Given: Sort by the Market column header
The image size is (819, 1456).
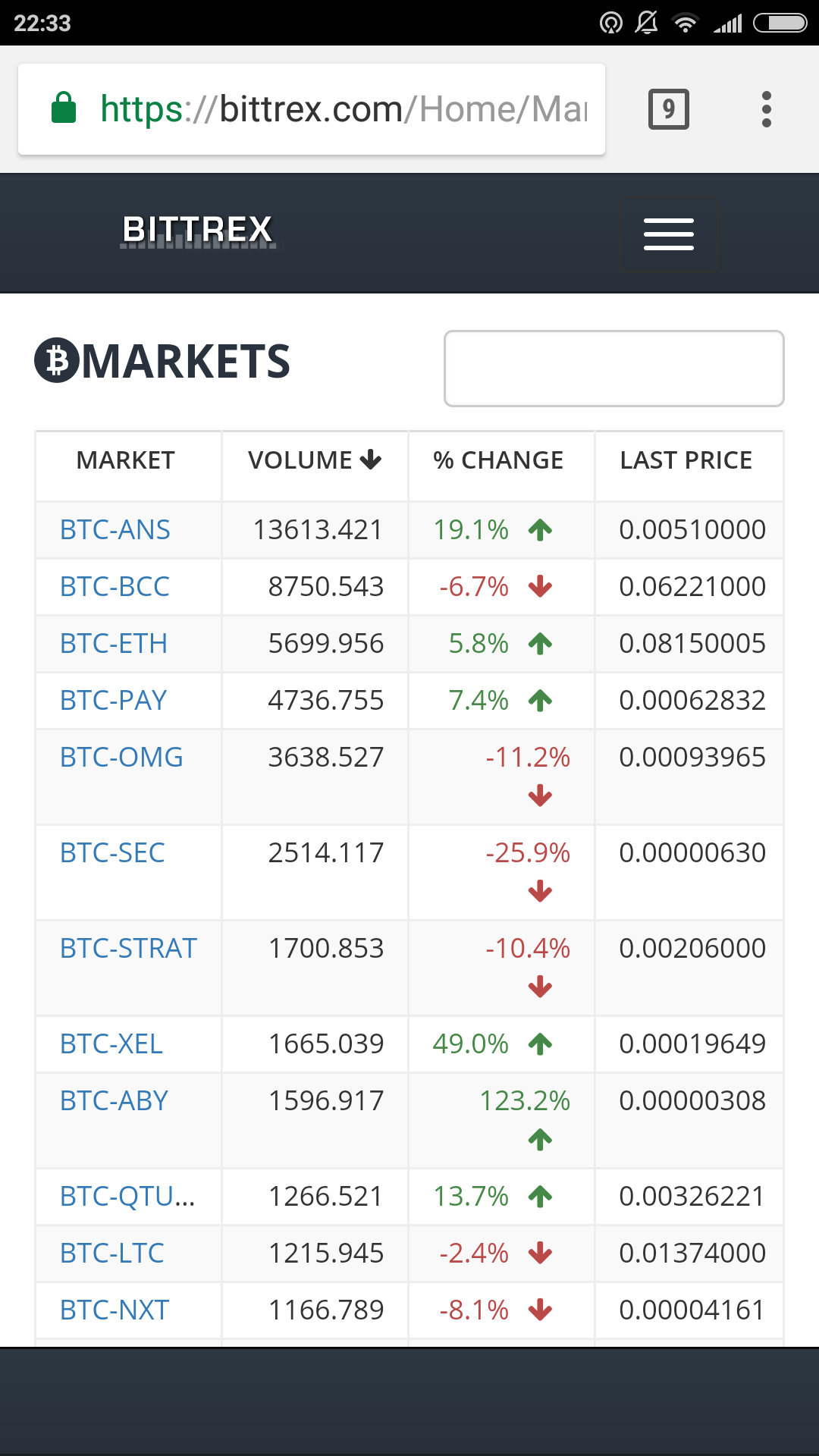Looking at the screenshot, I should coord(126,460).
